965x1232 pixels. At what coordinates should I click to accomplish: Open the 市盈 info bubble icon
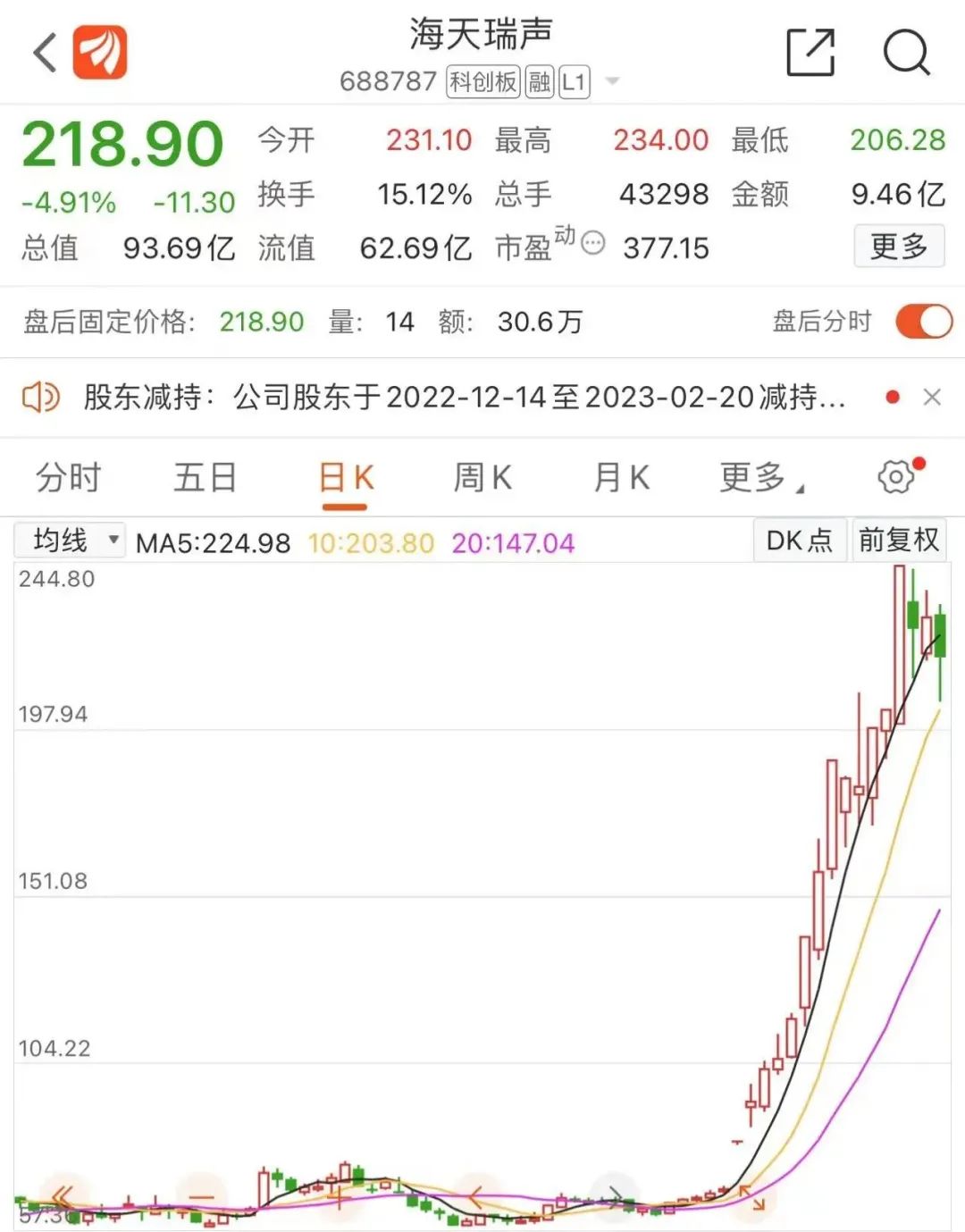tap(593, 243)
